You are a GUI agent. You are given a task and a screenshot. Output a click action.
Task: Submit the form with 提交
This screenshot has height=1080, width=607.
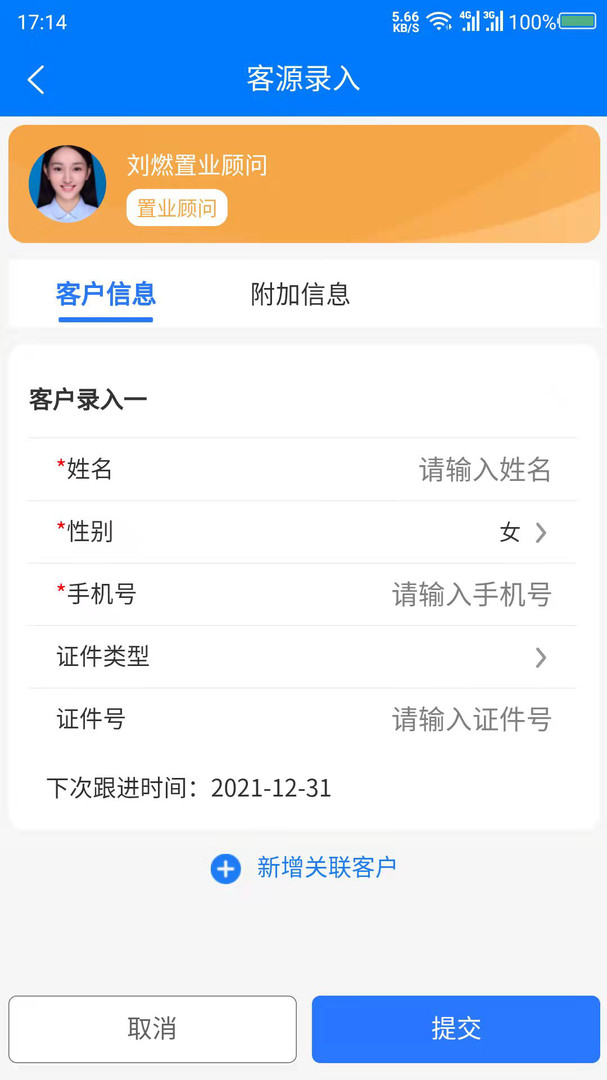(x=456, y=1028)
